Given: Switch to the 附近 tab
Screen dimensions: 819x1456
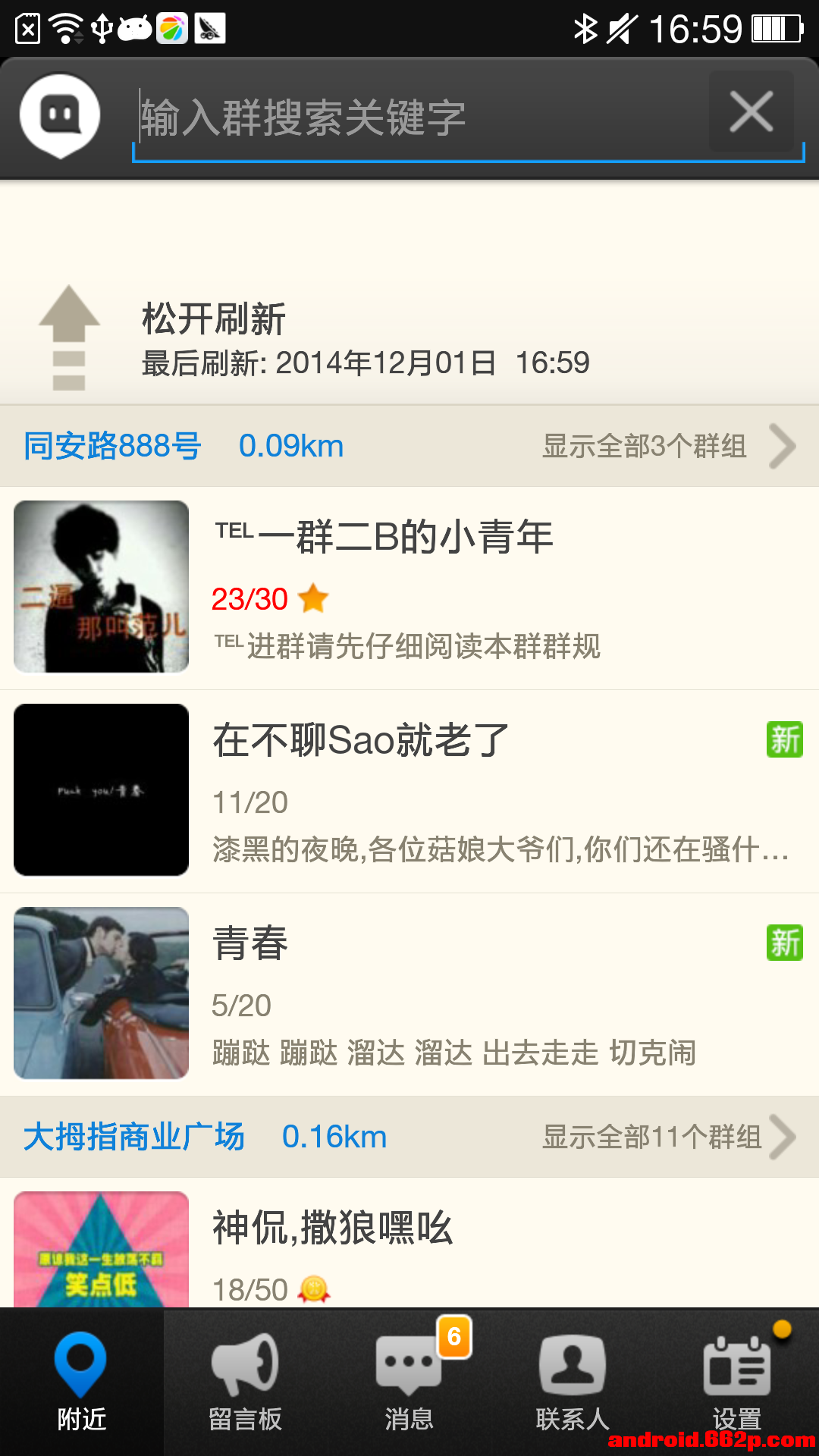Looking at the screenshot, I should coord(81,1382).
